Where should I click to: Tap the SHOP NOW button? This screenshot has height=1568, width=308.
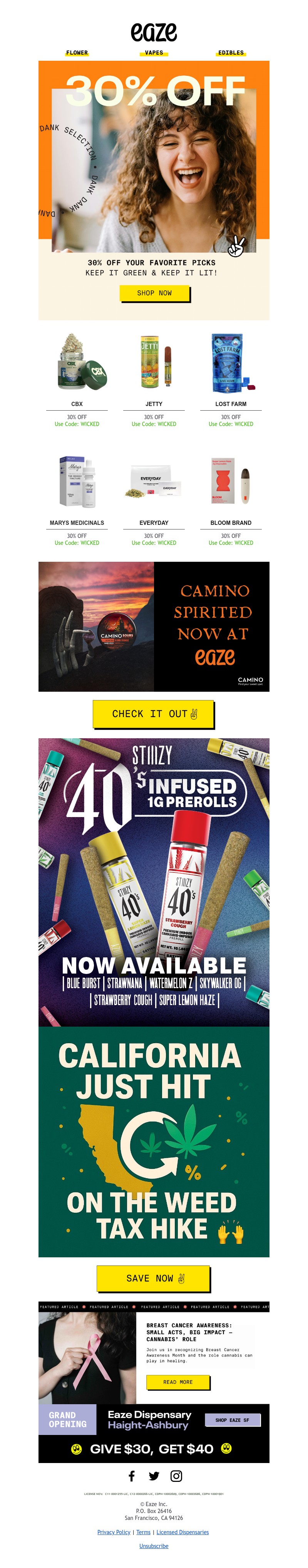pyautogui.click(x=154, y=293)
